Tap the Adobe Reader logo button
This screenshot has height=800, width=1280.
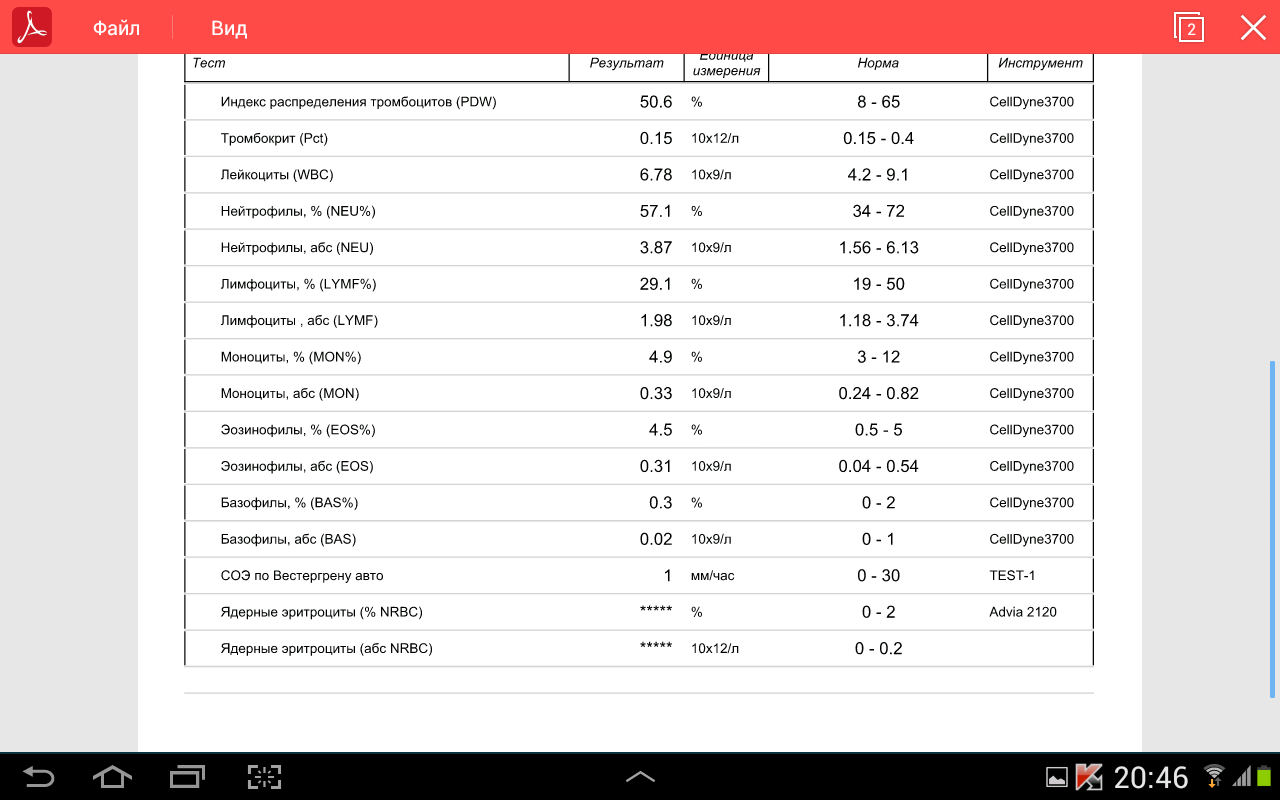coord(32,27)
